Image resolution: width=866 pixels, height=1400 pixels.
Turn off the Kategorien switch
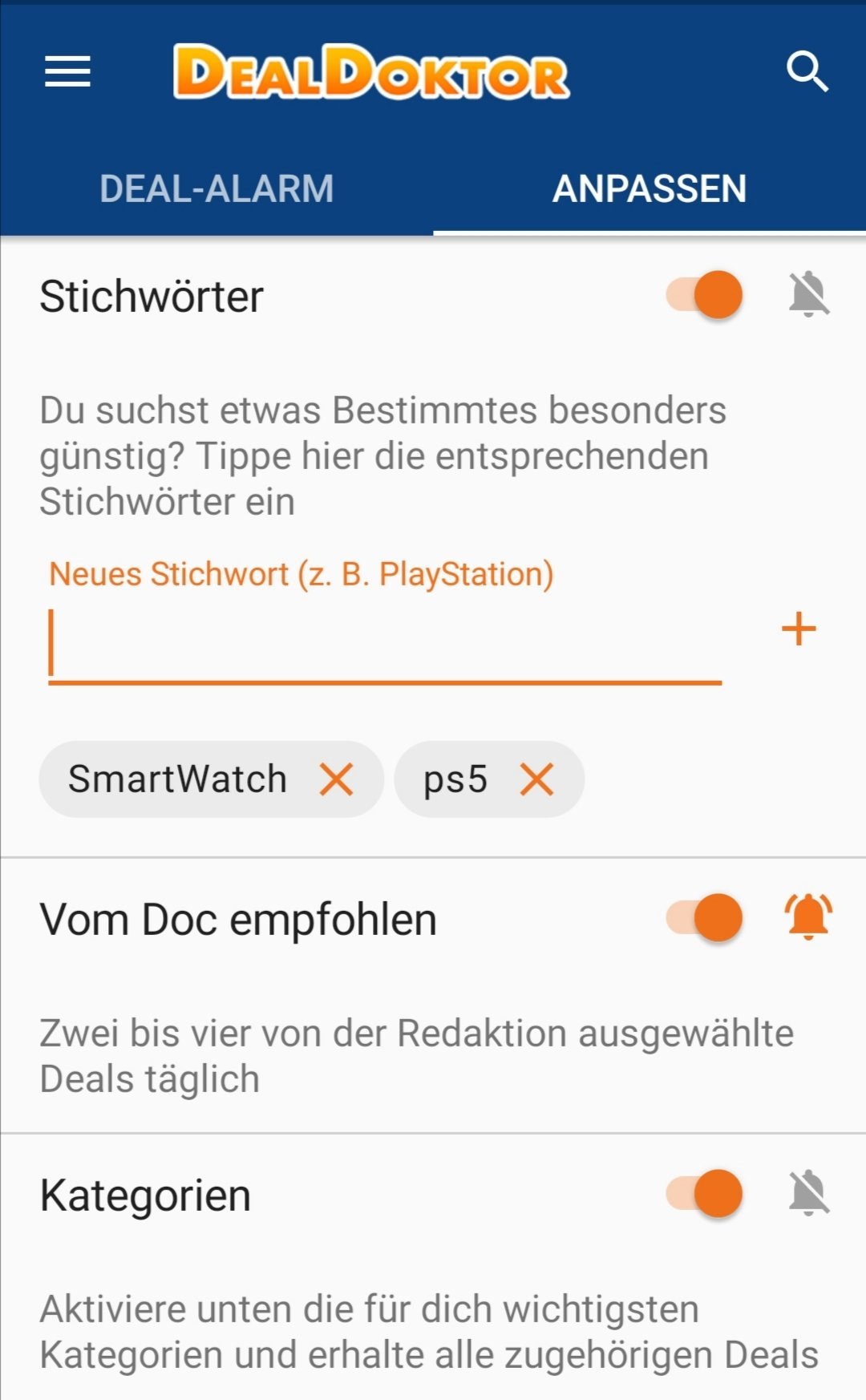[704, 1193]
